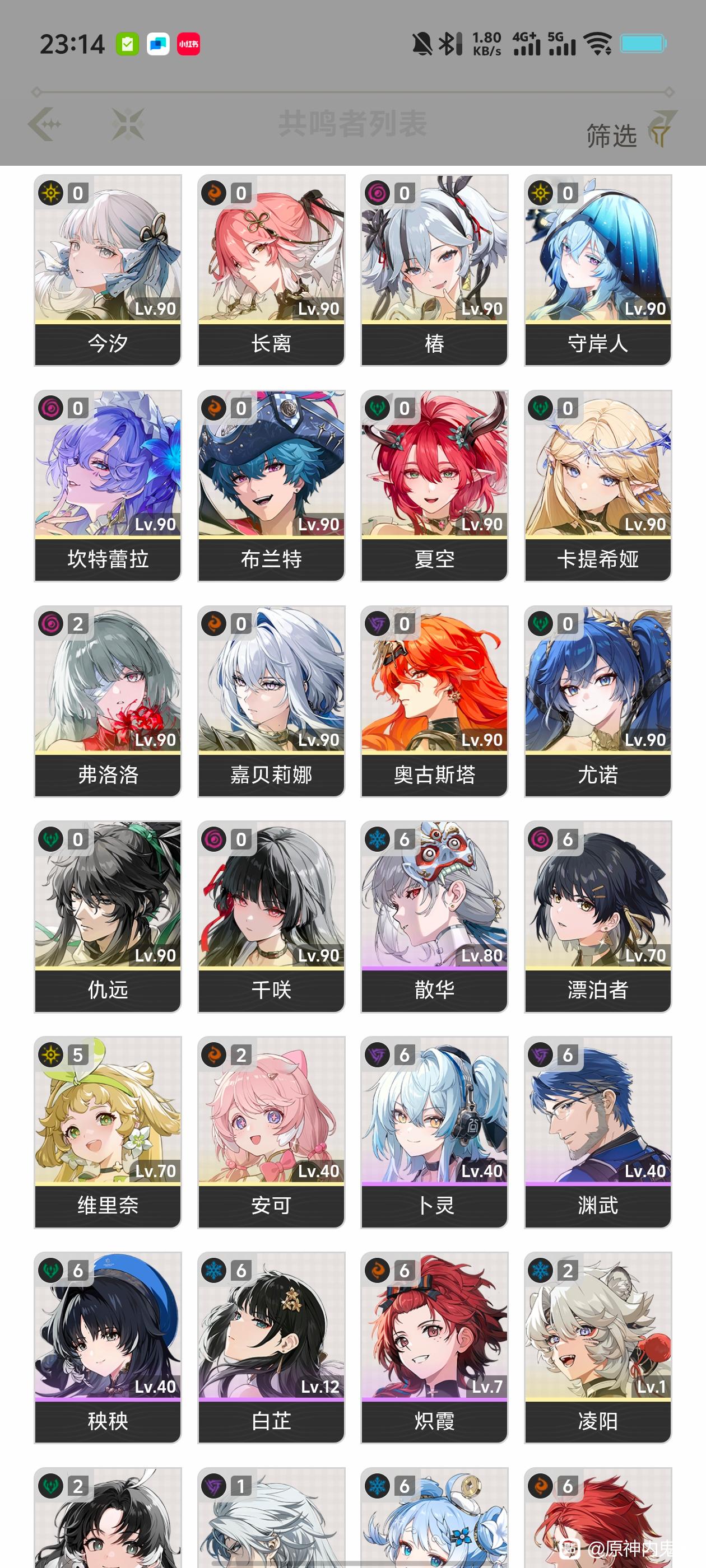Select the character card 卡提希娅
706x1568 pixels.
pos(597,485)
